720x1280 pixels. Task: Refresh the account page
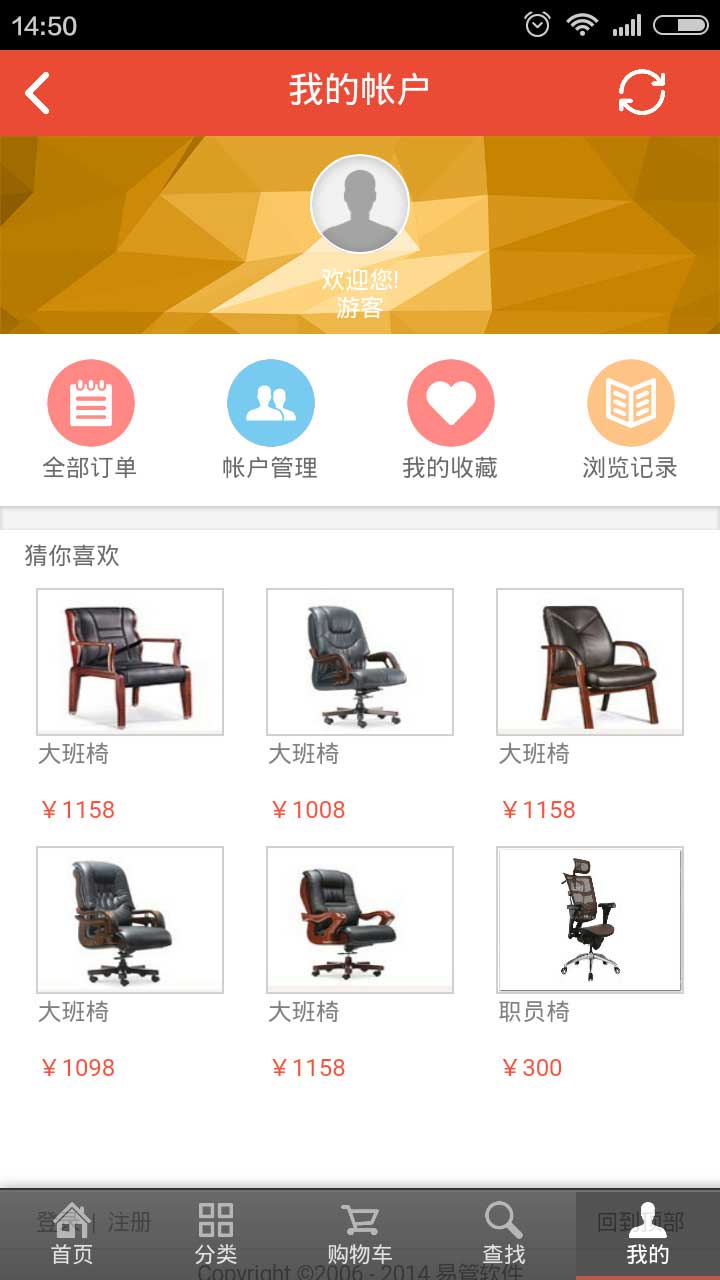click(641, 93)
